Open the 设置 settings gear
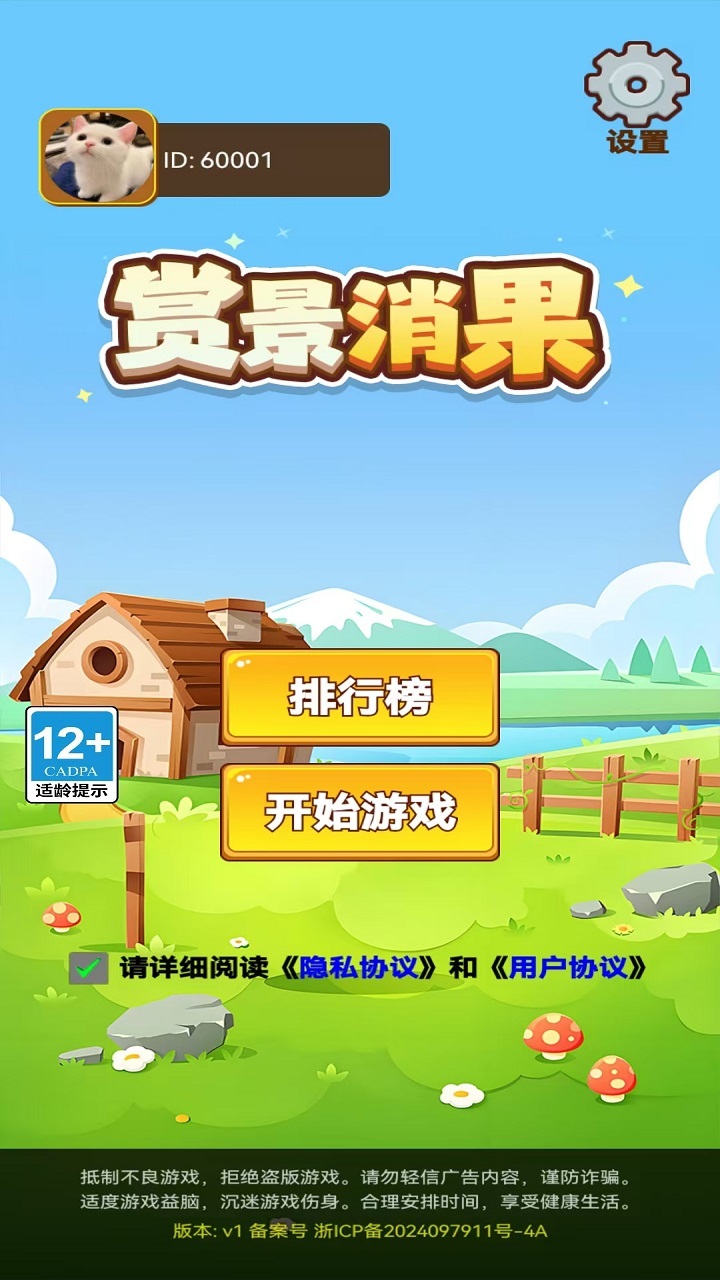This screenshot has width=720, height=1280. (637, 95)
